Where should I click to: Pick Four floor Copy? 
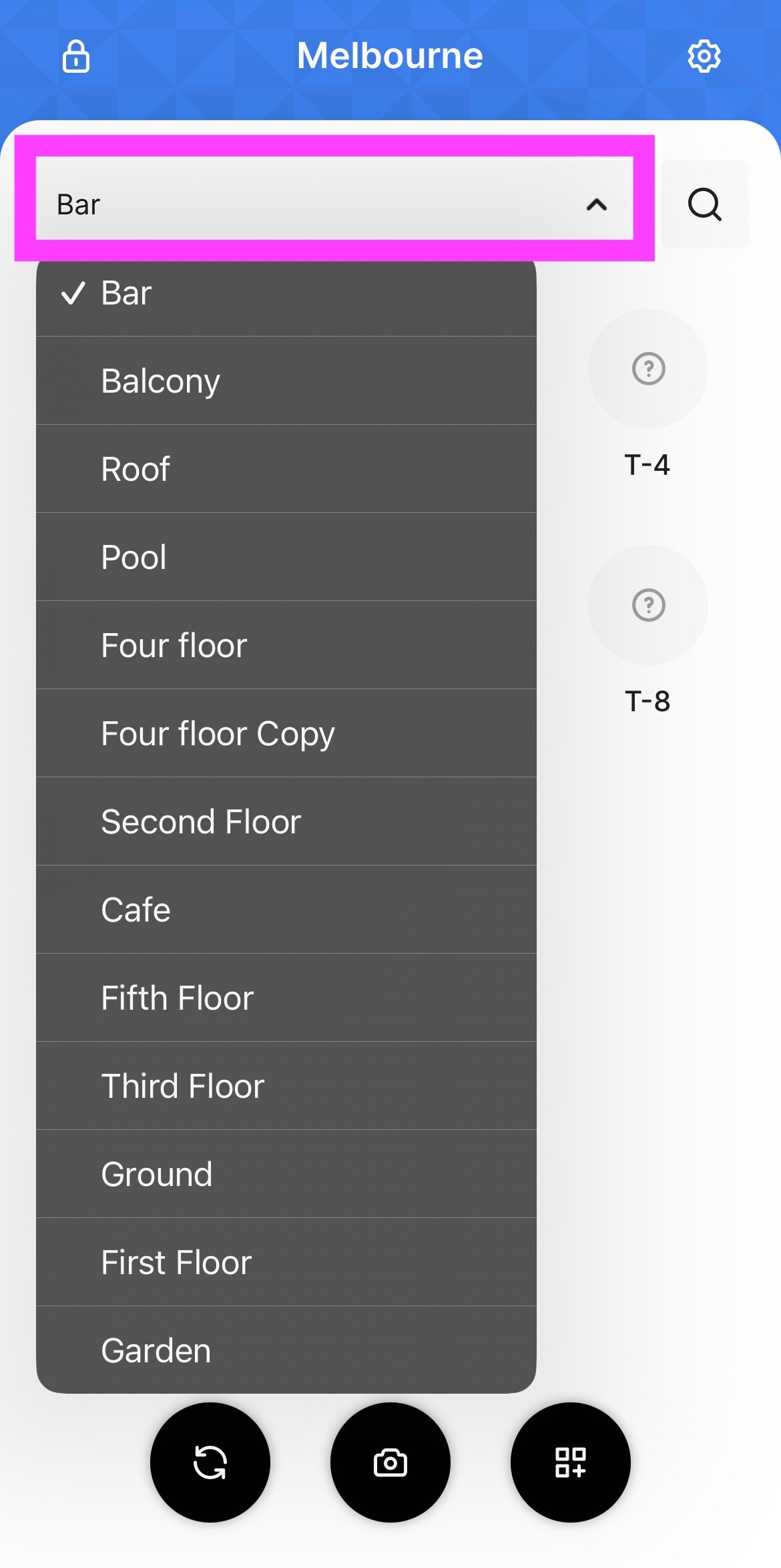pyautogui.click(x=286, y=733)
